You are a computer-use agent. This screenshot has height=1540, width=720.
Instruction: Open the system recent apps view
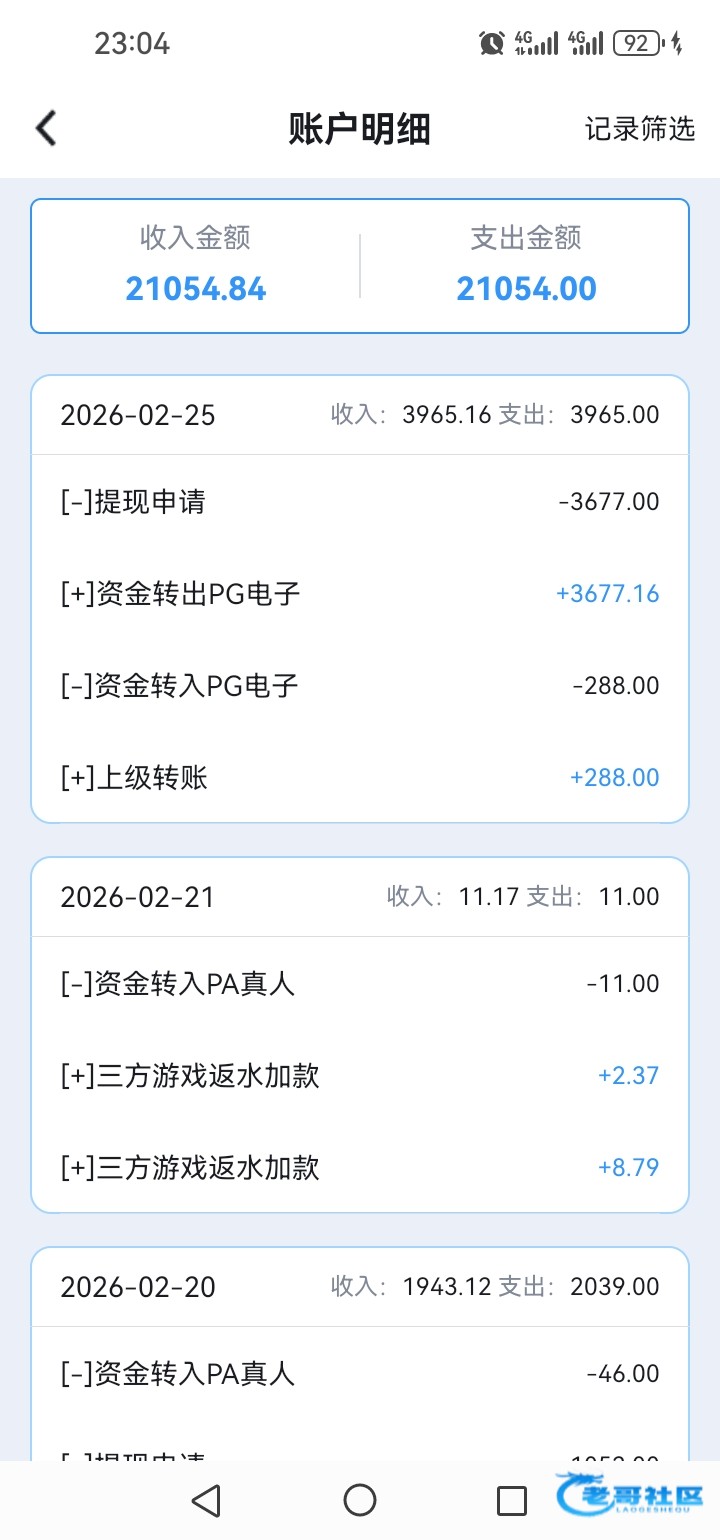click(512, 1500)
